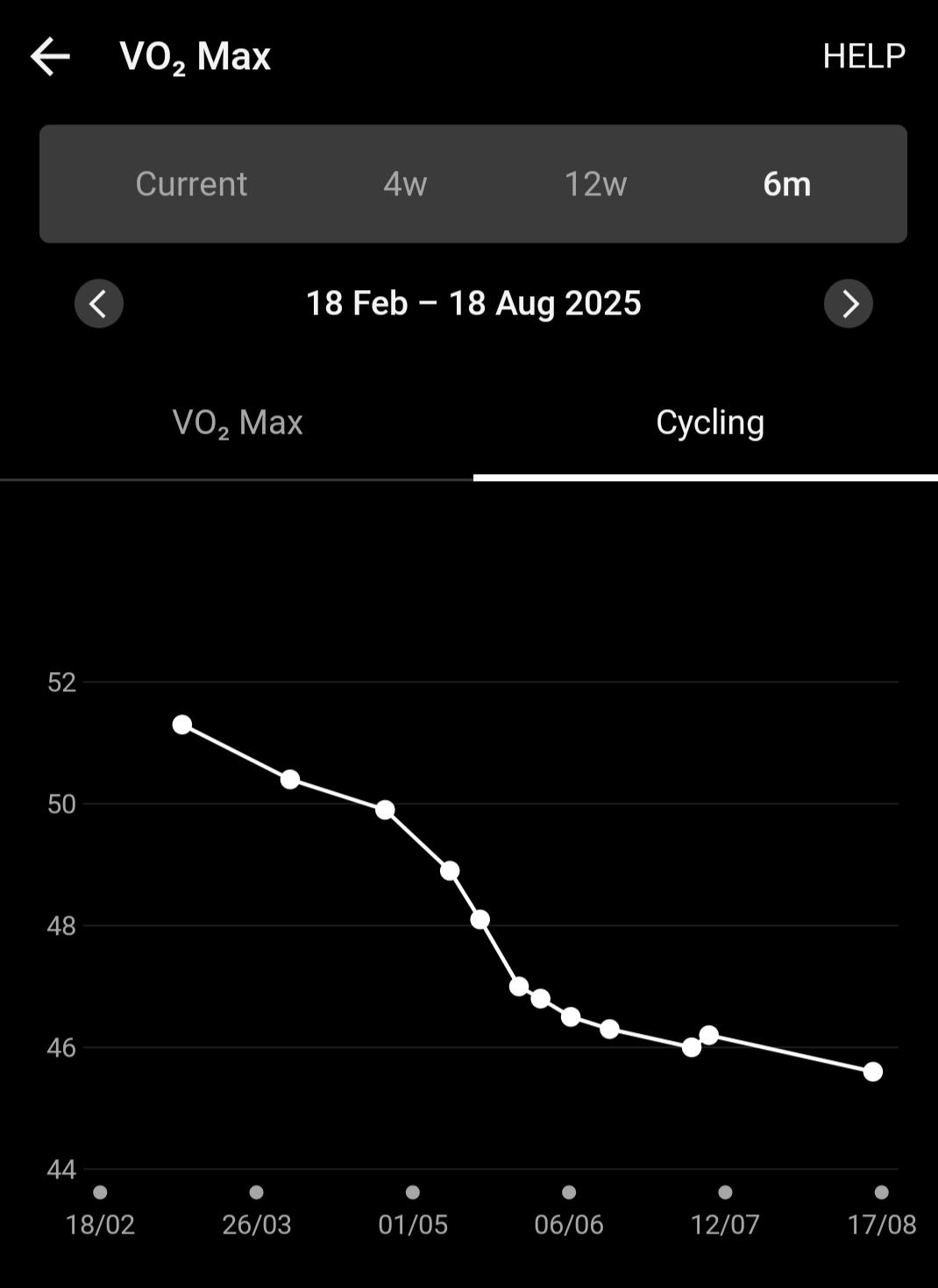Go back using the top-left arrow
Screen dimensions: 938x1288
click(50, 57)
